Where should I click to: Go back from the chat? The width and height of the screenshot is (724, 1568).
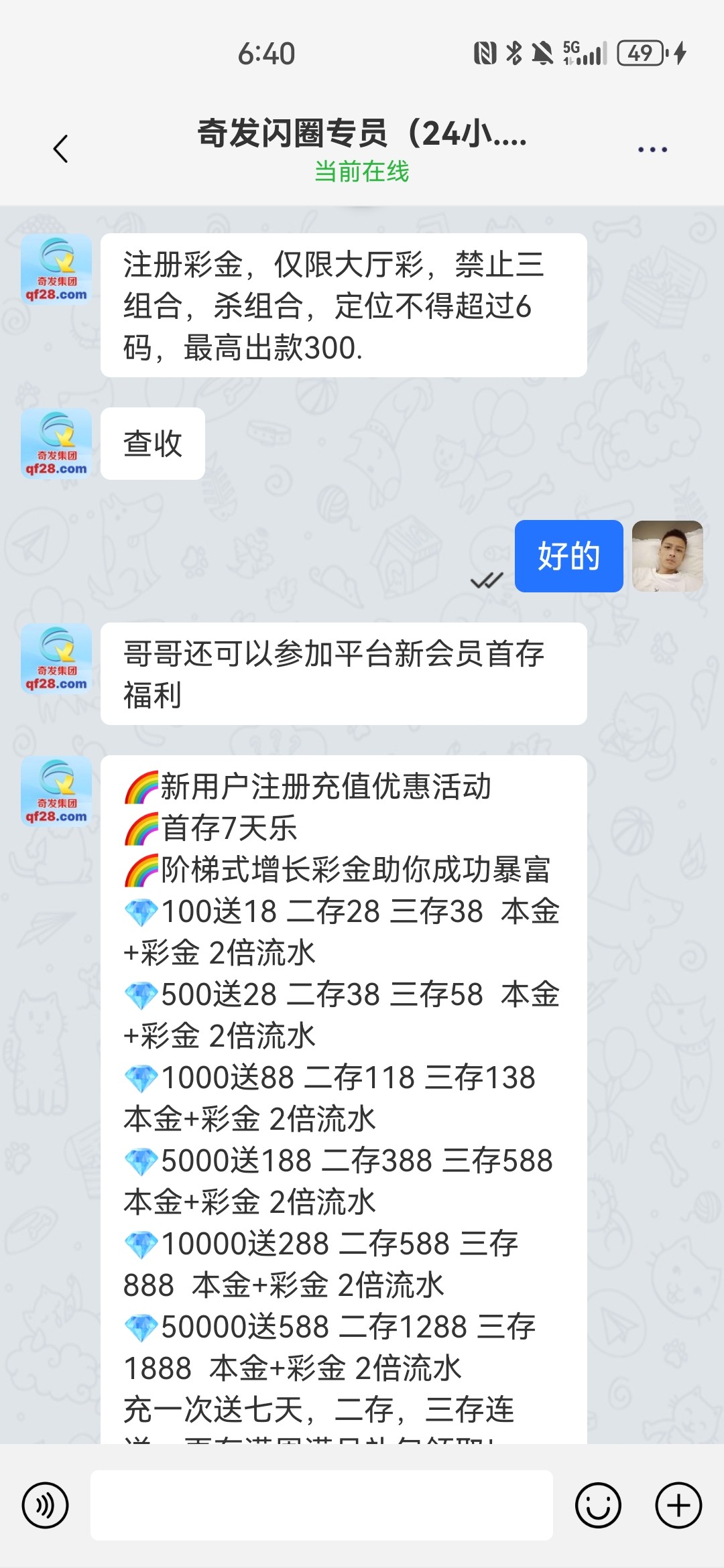[x=60, y=149]
